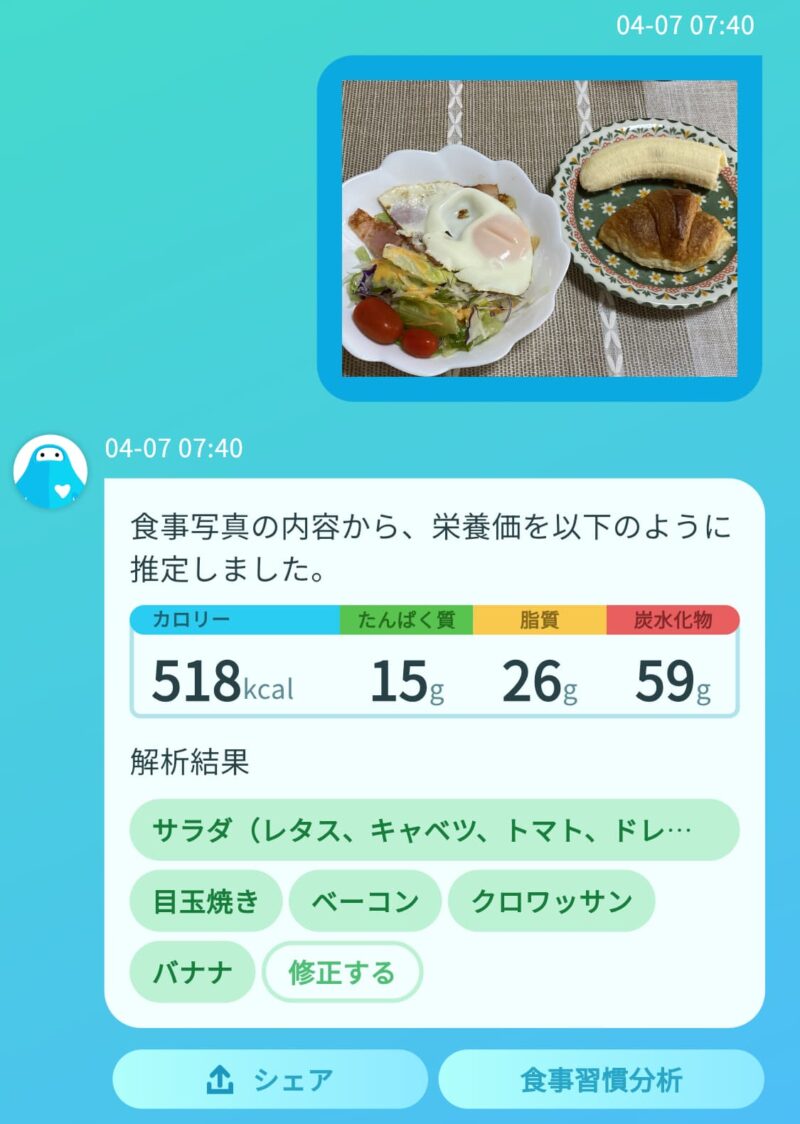Screen dimensions: 800x1124
Task: Open 食事習慣分析 eating habits analysis
Action: click(601, 1079)
